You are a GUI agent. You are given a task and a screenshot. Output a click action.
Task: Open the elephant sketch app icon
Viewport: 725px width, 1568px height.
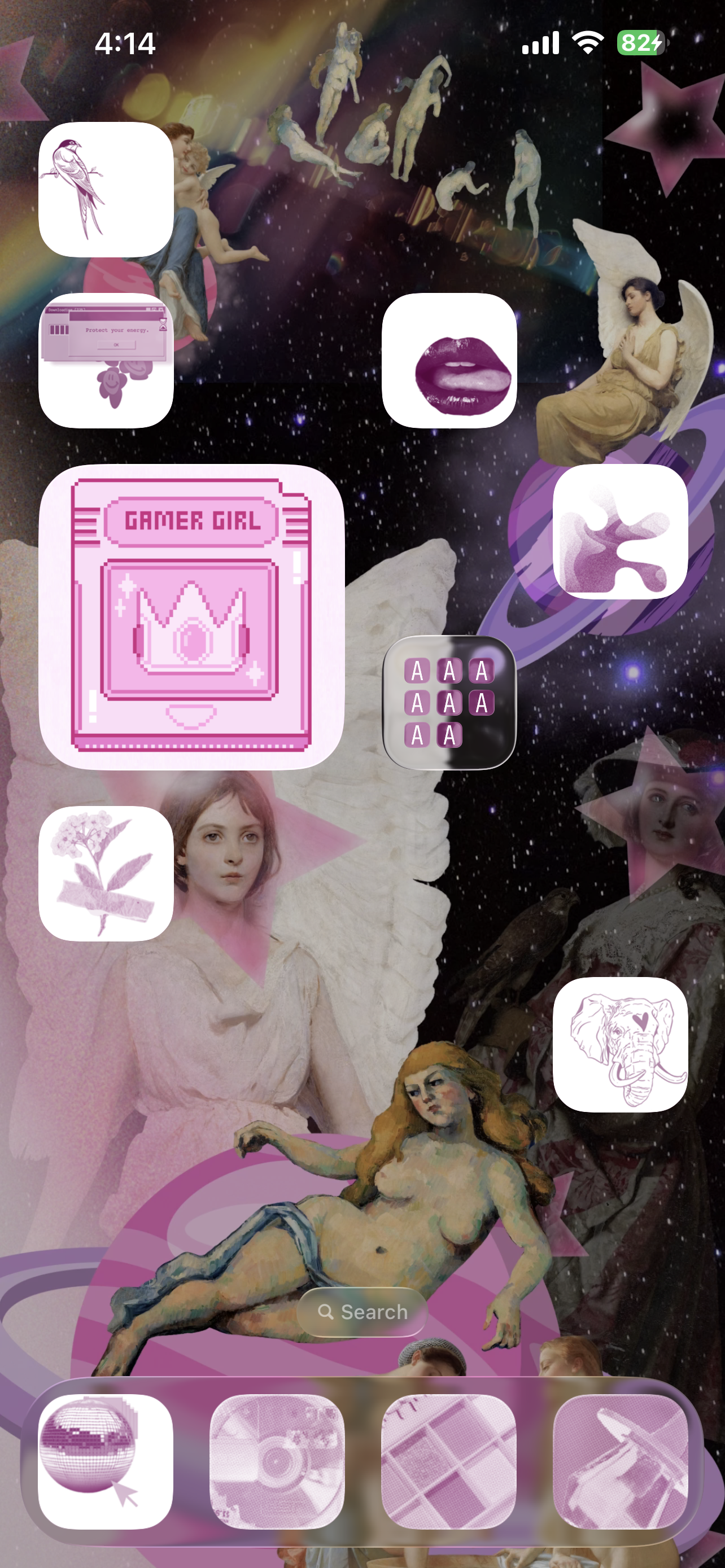[619, 1045]
